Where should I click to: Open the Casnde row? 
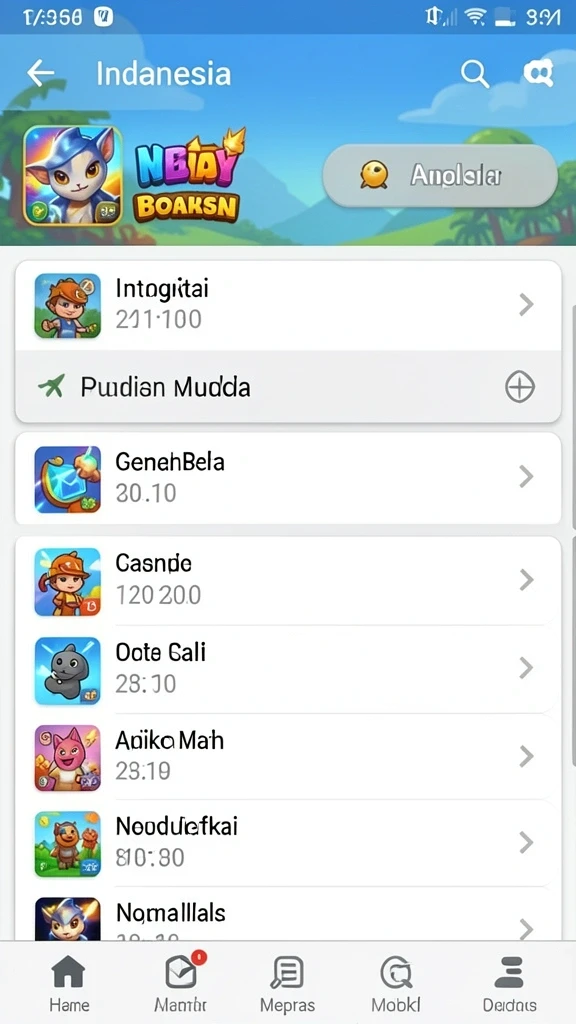point(288,581)
